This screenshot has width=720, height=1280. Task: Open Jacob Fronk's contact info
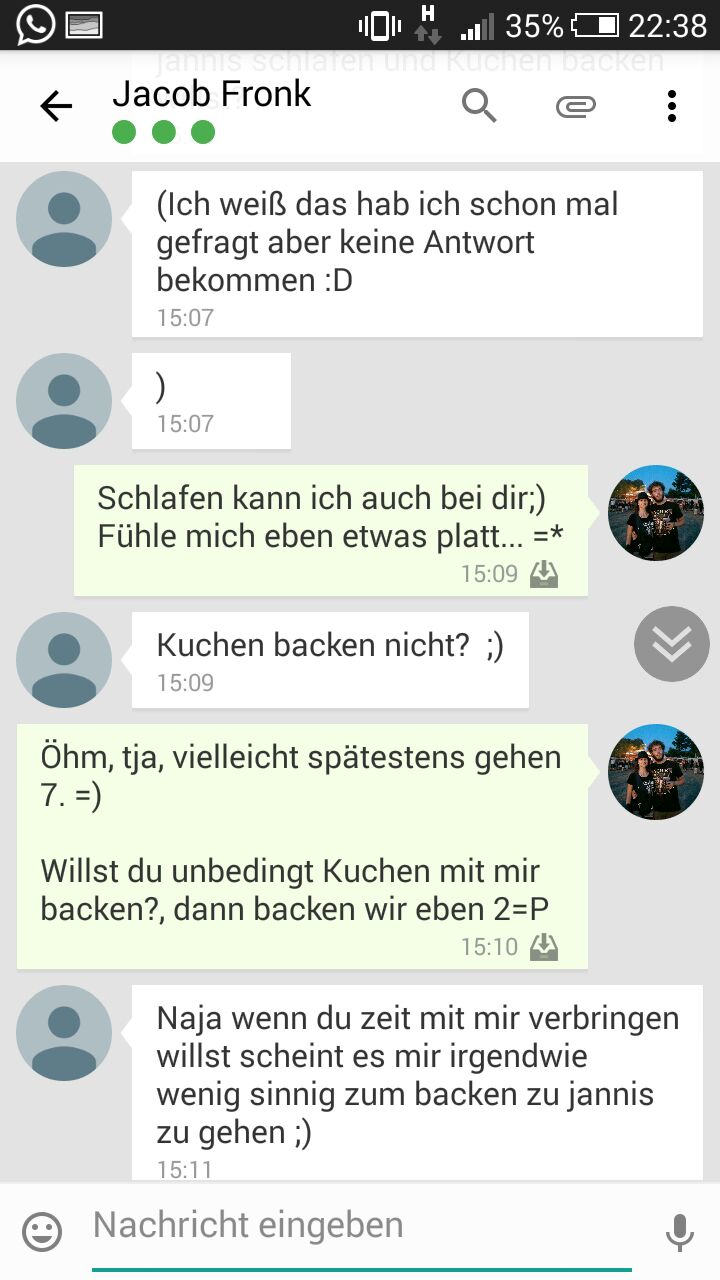tap(212, 95)
